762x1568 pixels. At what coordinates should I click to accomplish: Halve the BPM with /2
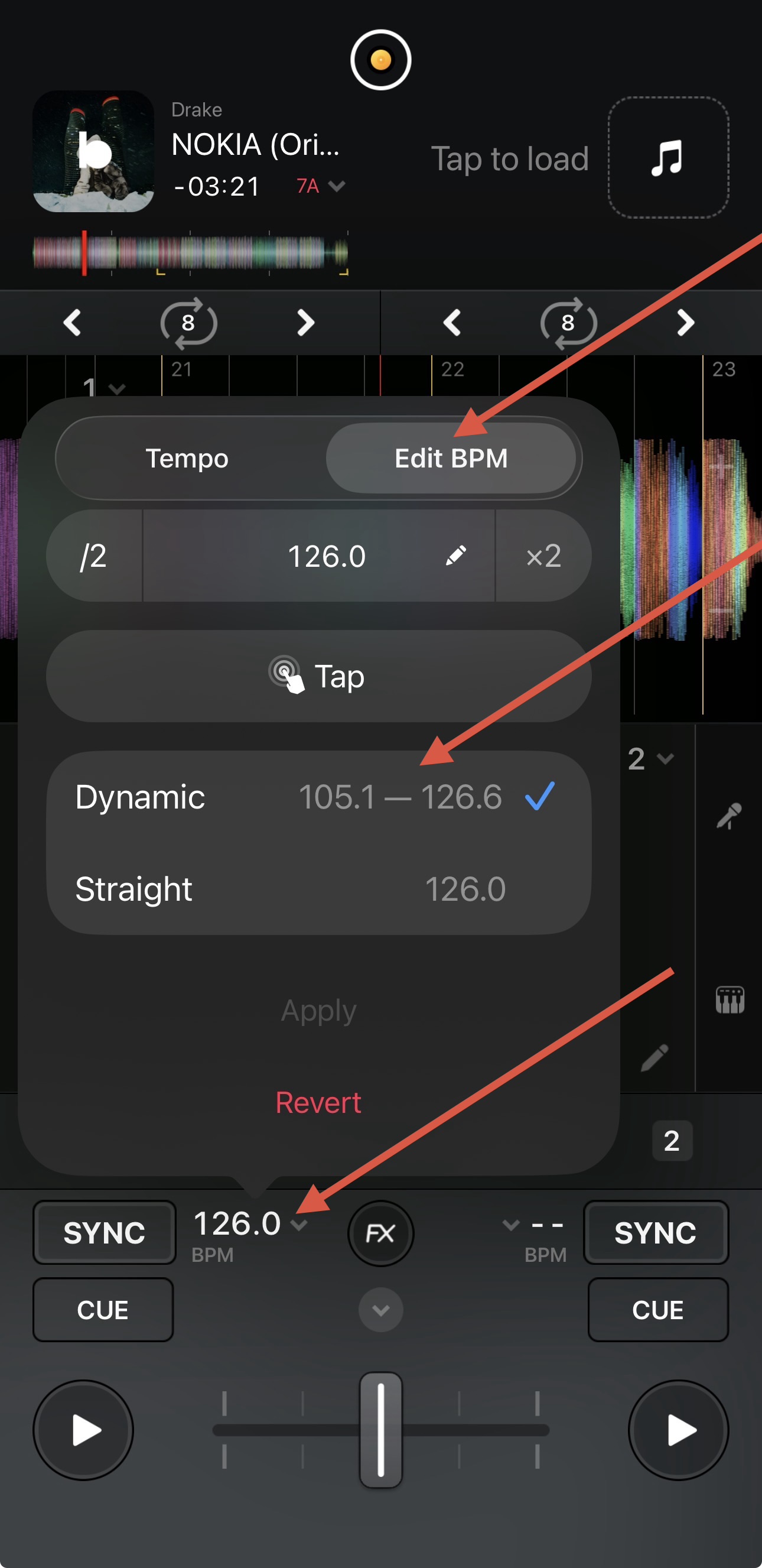tap(94, 556)
